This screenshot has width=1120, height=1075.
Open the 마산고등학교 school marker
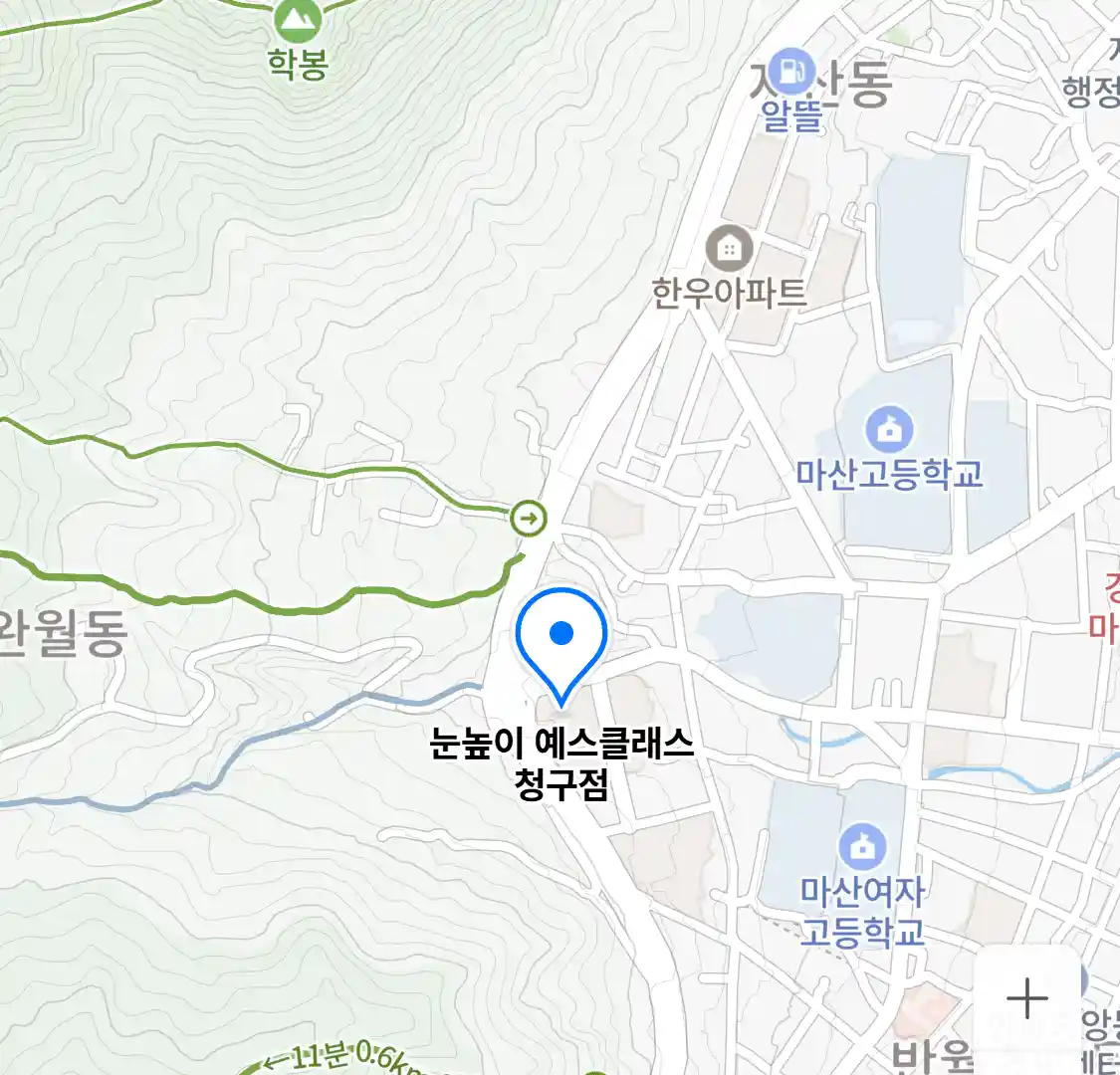(889, 430)
